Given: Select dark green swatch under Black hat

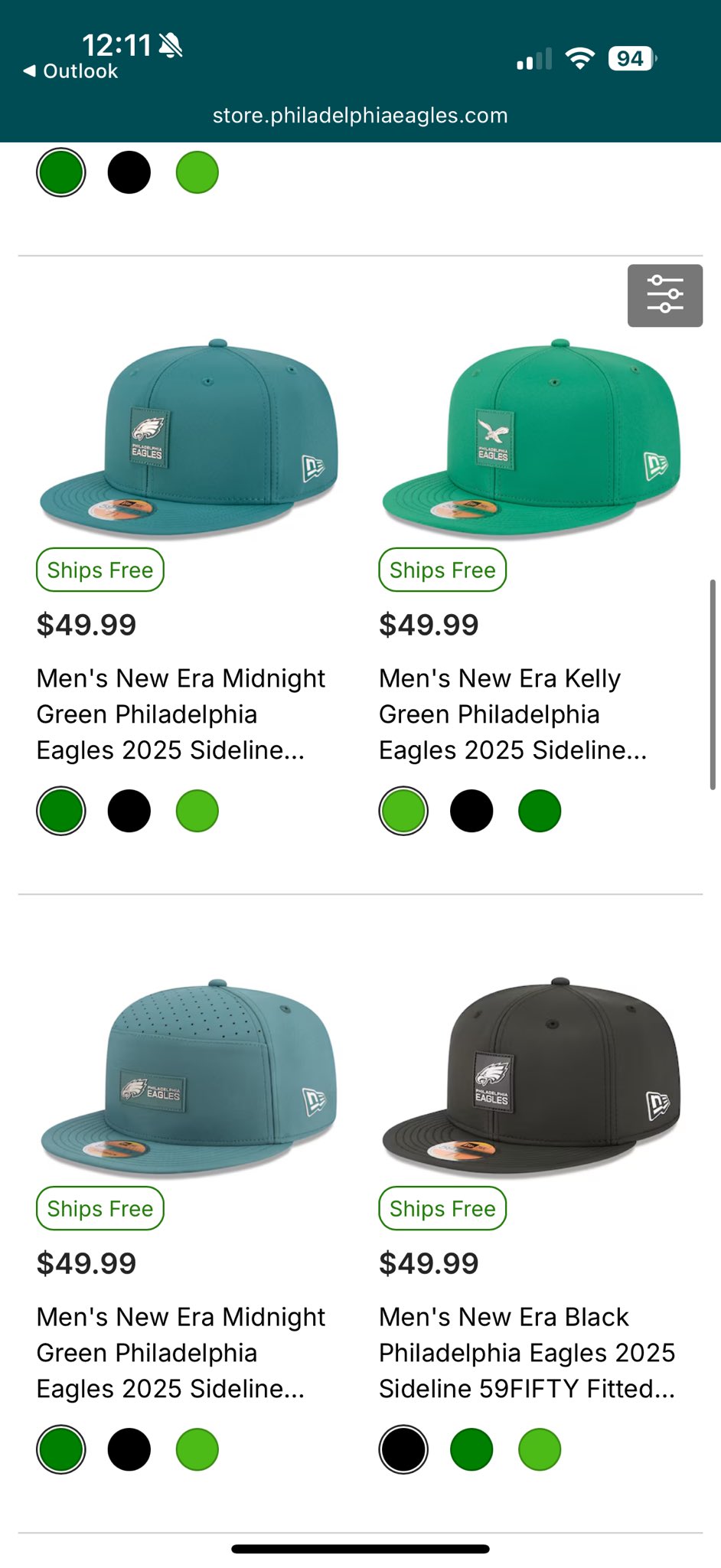Looking at the screenshot, I should pyautogui.click(x=471, y=1449).
